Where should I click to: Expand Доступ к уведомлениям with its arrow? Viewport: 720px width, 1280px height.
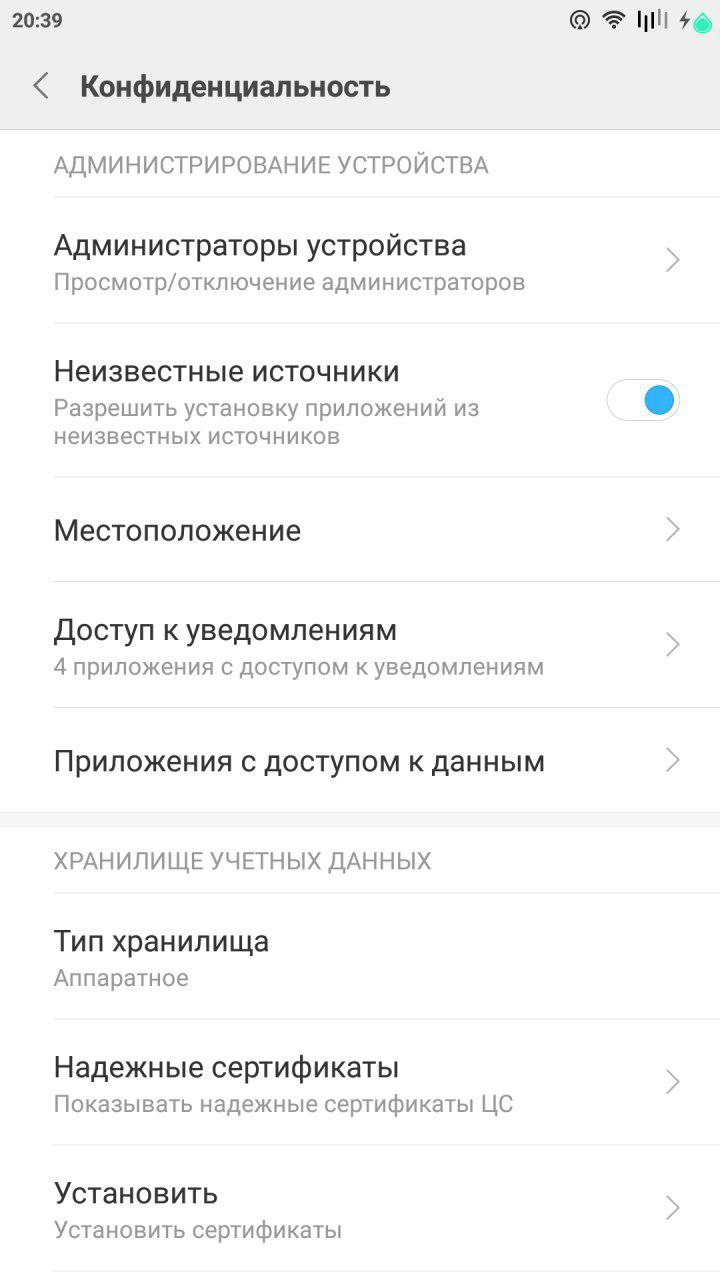pos(672,644)
